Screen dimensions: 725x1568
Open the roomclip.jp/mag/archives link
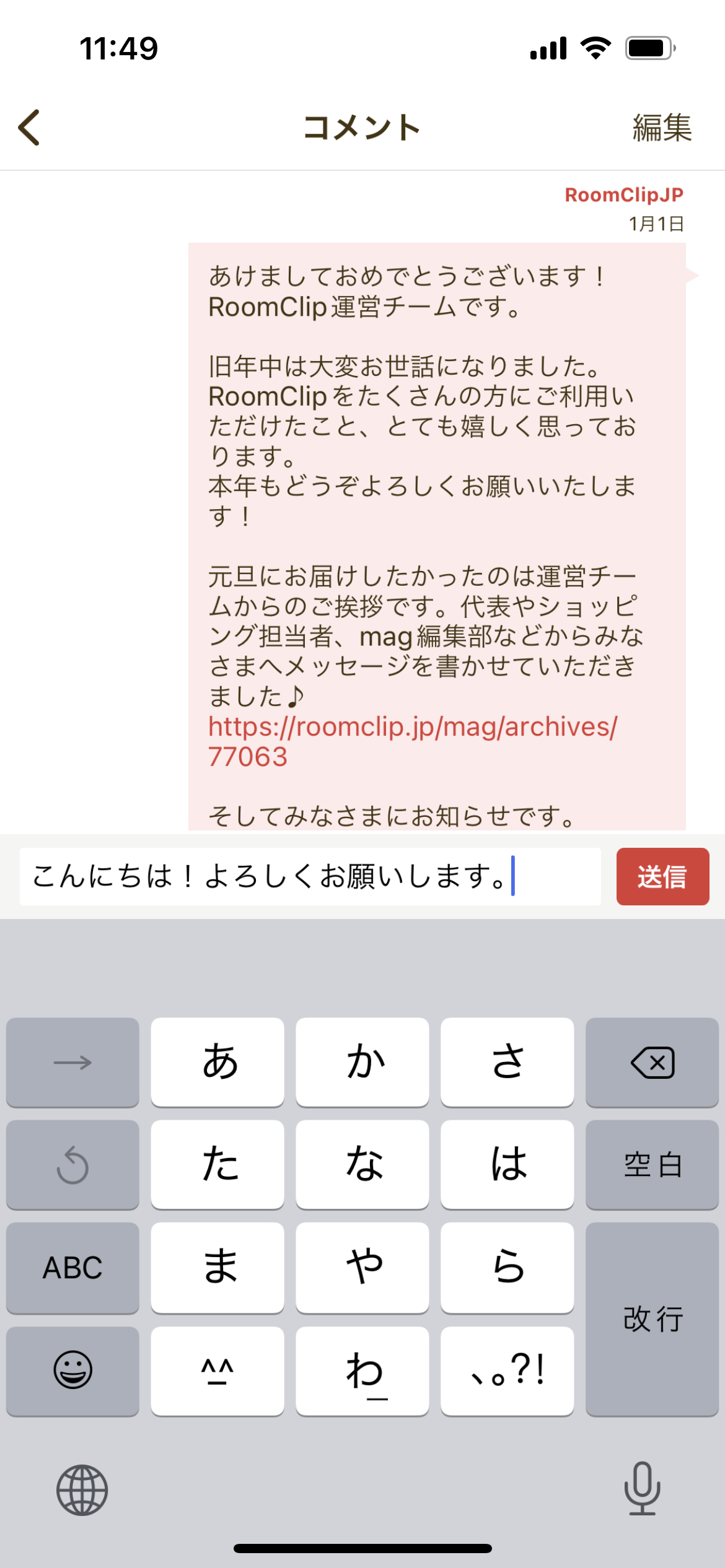pos(413,741)
